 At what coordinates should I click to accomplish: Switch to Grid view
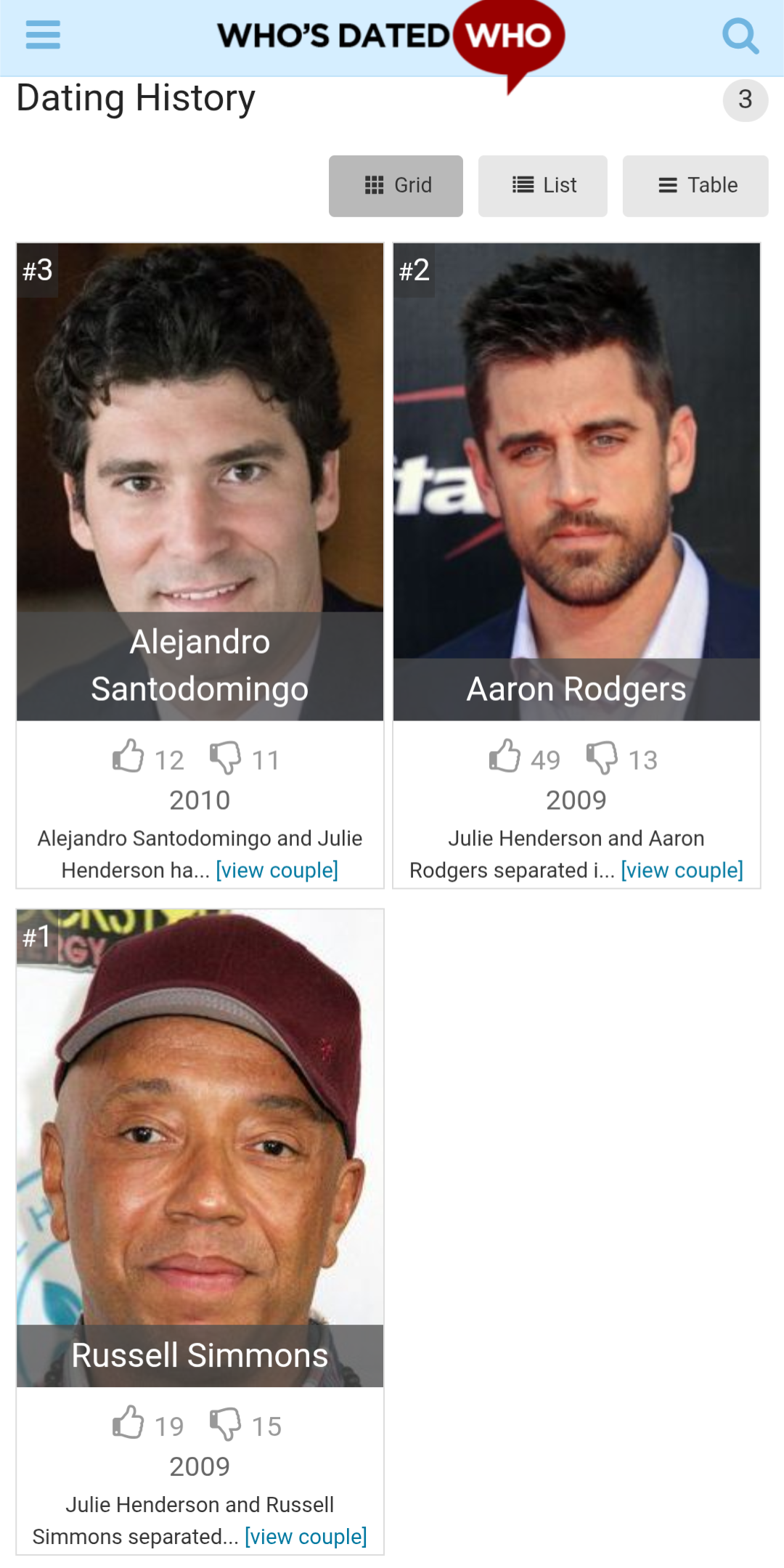396,186
